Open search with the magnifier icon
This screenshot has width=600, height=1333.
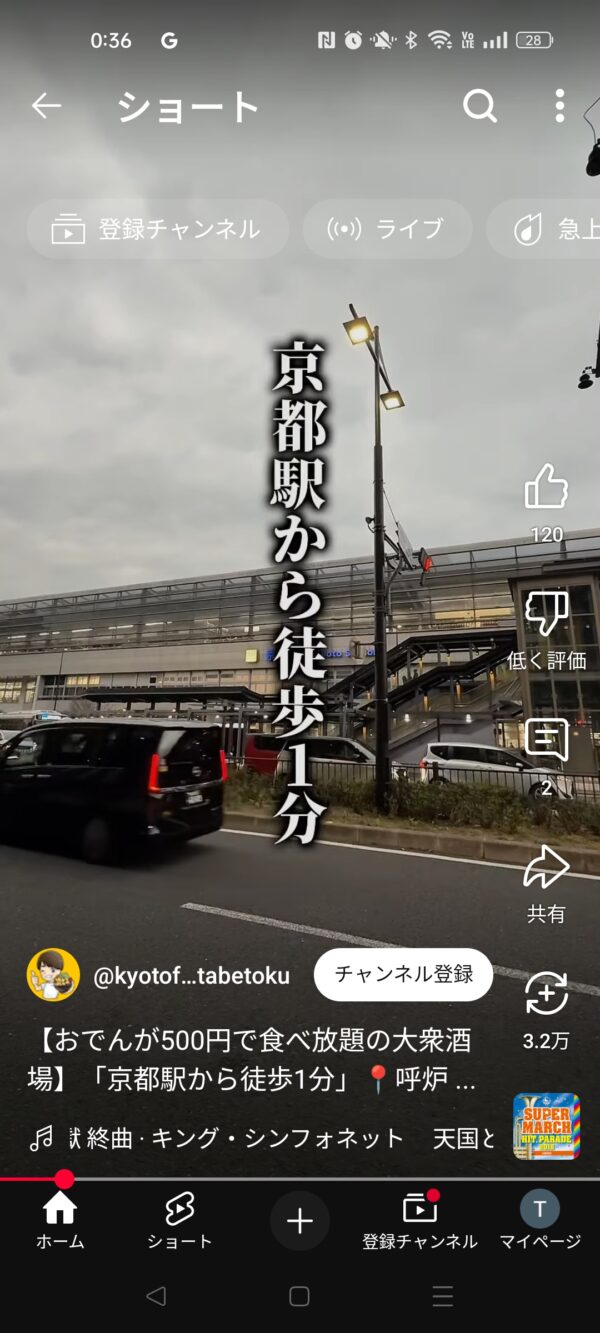click(480, 106)
